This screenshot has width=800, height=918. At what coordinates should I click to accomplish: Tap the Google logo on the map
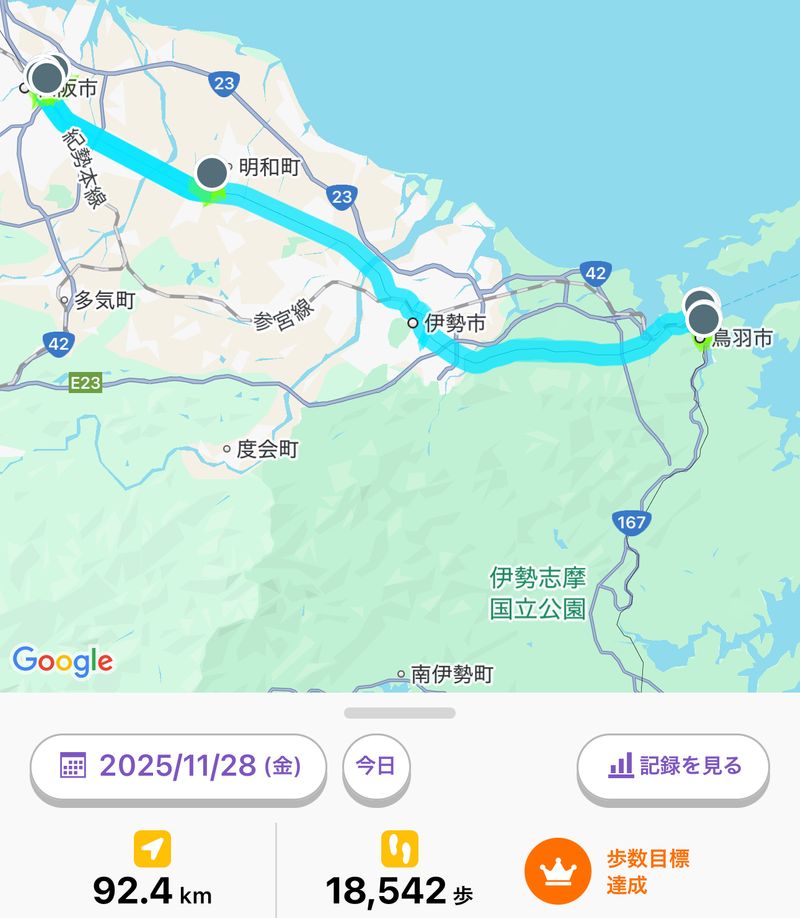click(62, 660)
